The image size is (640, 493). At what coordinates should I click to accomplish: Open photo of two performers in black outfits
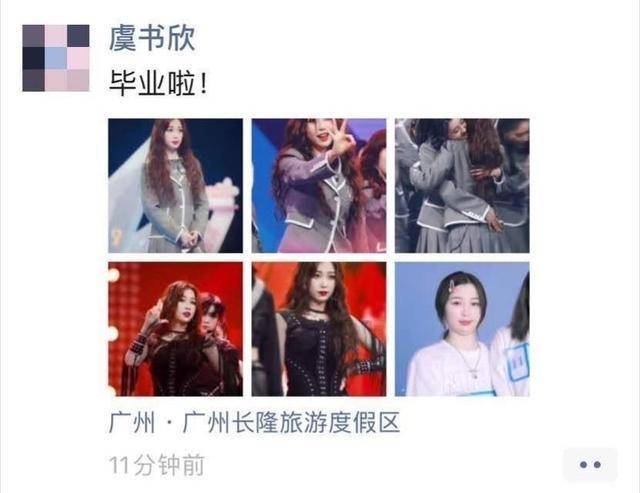[x=175, y=329]
